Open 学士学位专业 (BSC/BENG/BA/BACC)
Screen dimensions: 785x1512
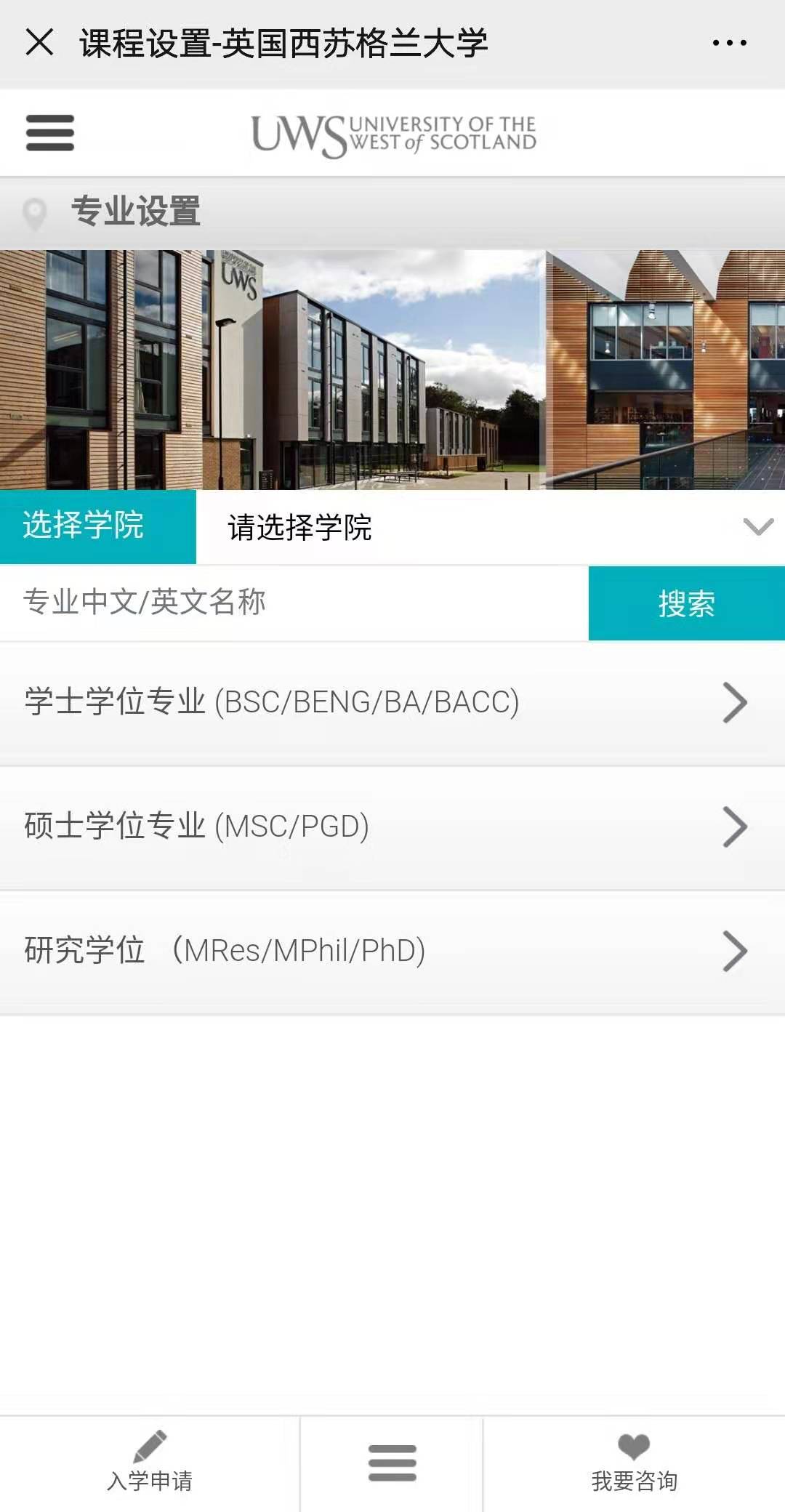pyautogui.click(x=392, y=702)
